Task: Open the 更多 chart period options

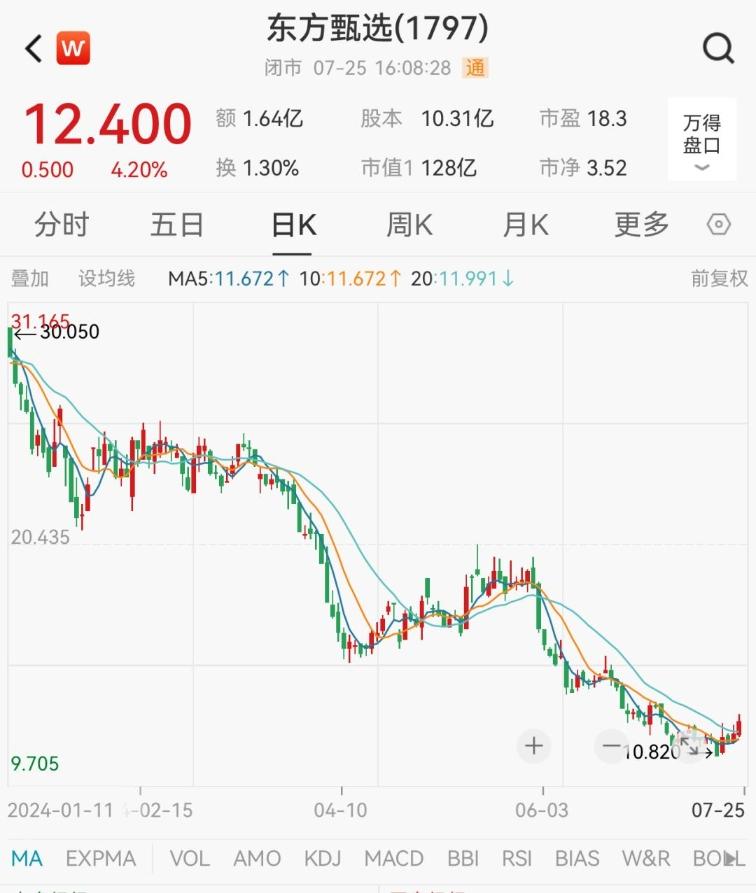Action: (x=641, y=224)
